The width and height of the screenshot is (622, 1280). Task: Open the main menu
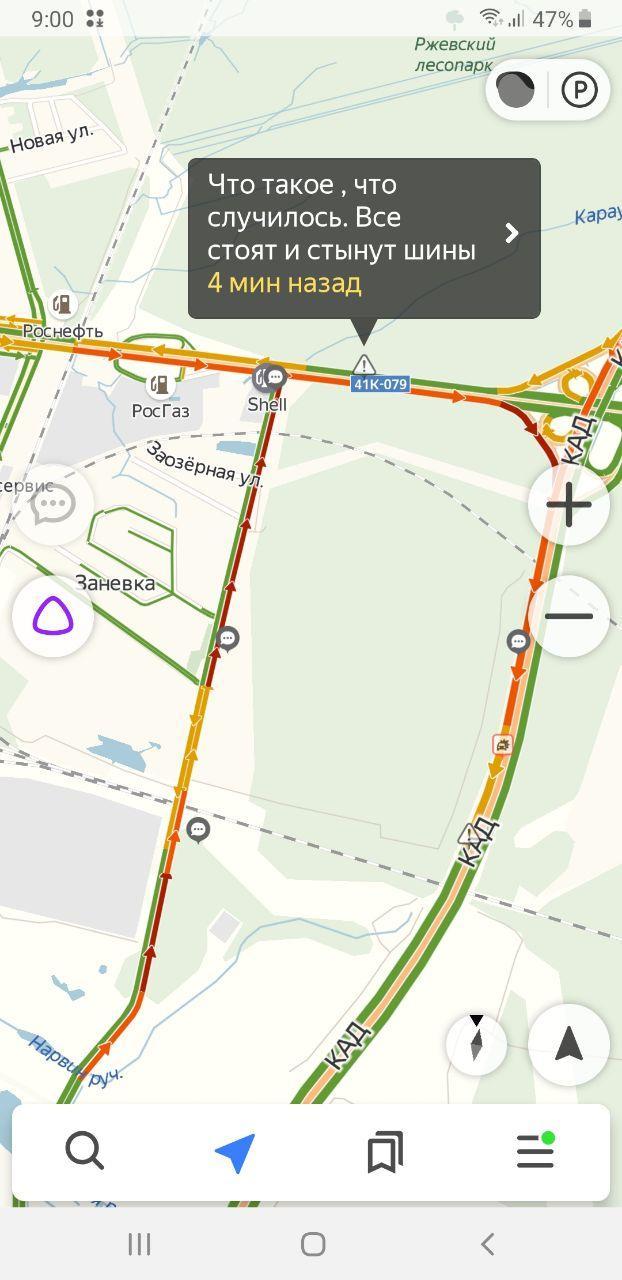(536, 1152)
